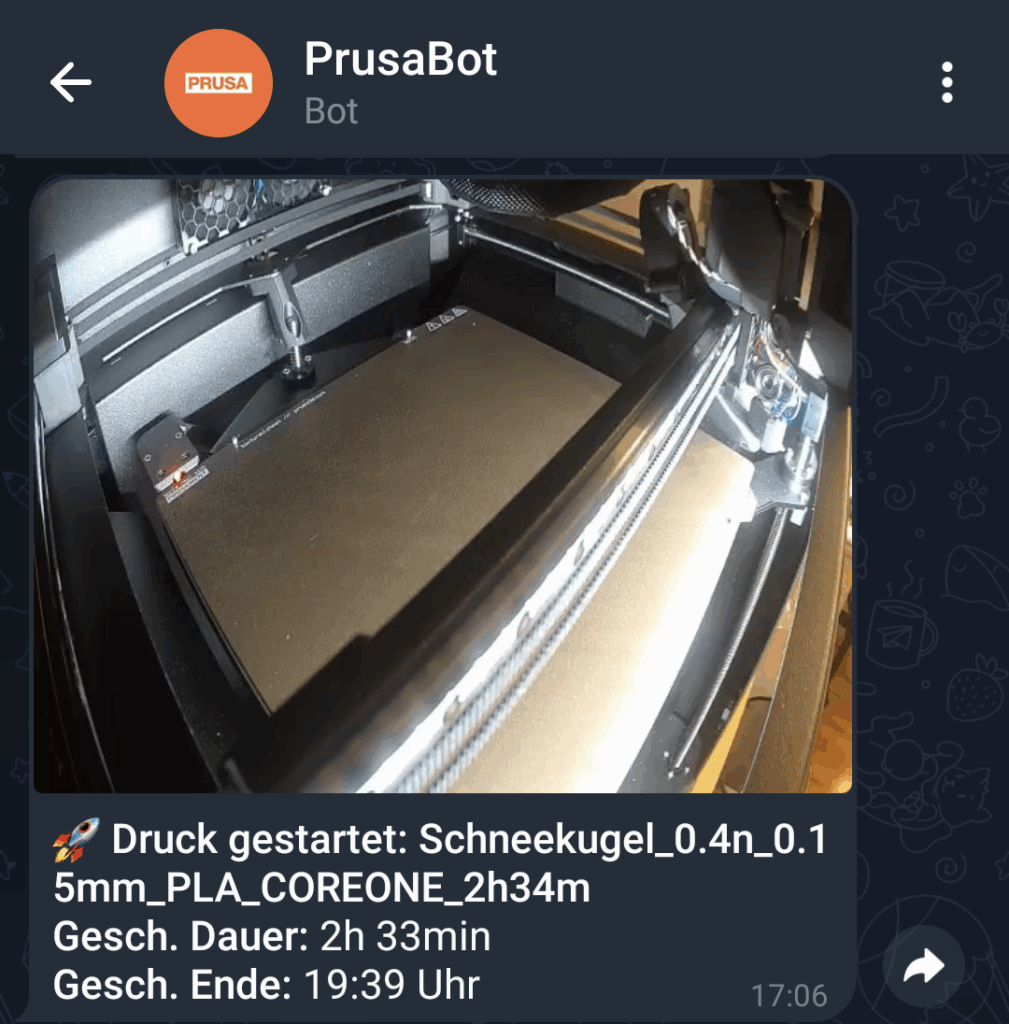Forward the Druck gestartet message
Image resolution: width=1009 pixels, height=1024 pixels.
pos(923,966)
